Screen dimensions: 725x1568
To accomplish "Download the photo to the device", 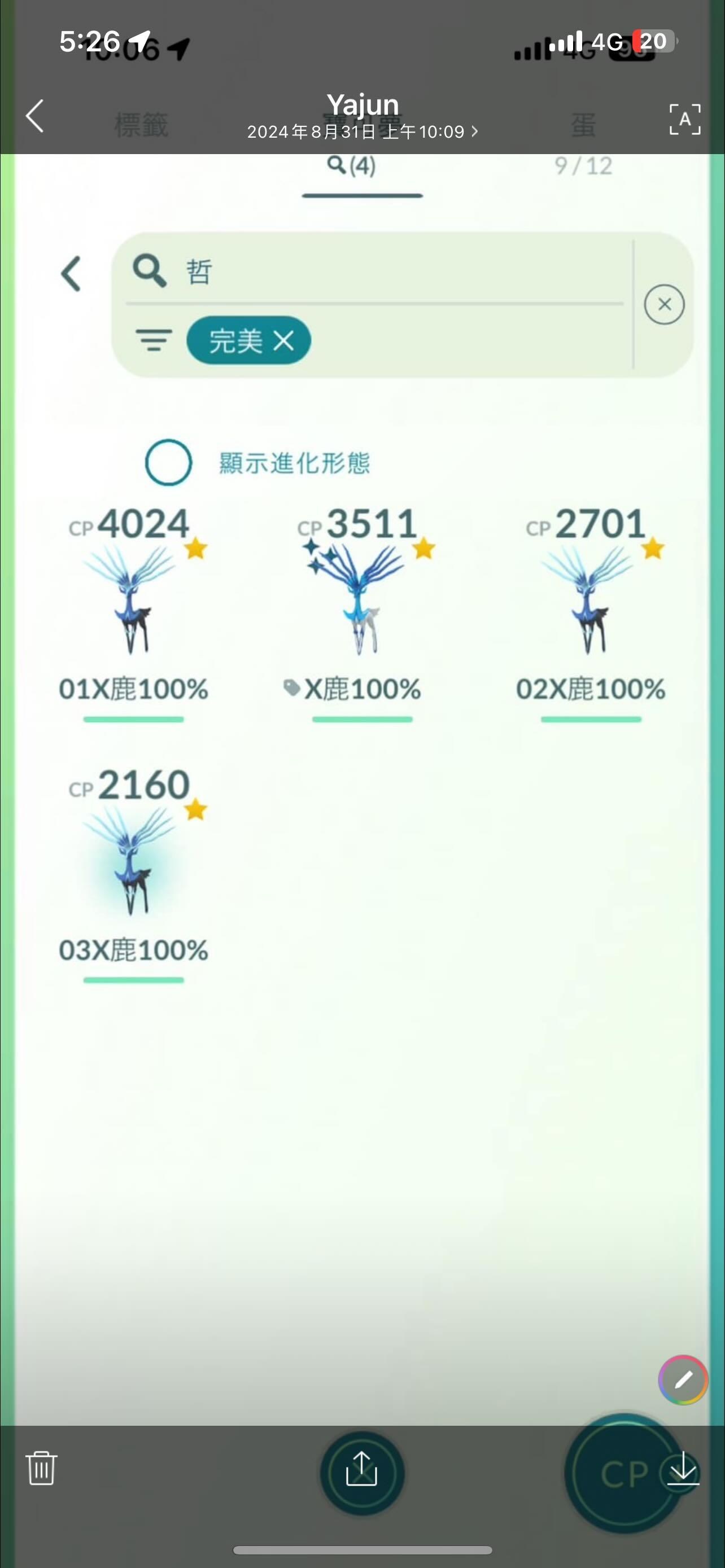I will [x=683, y=1468].
